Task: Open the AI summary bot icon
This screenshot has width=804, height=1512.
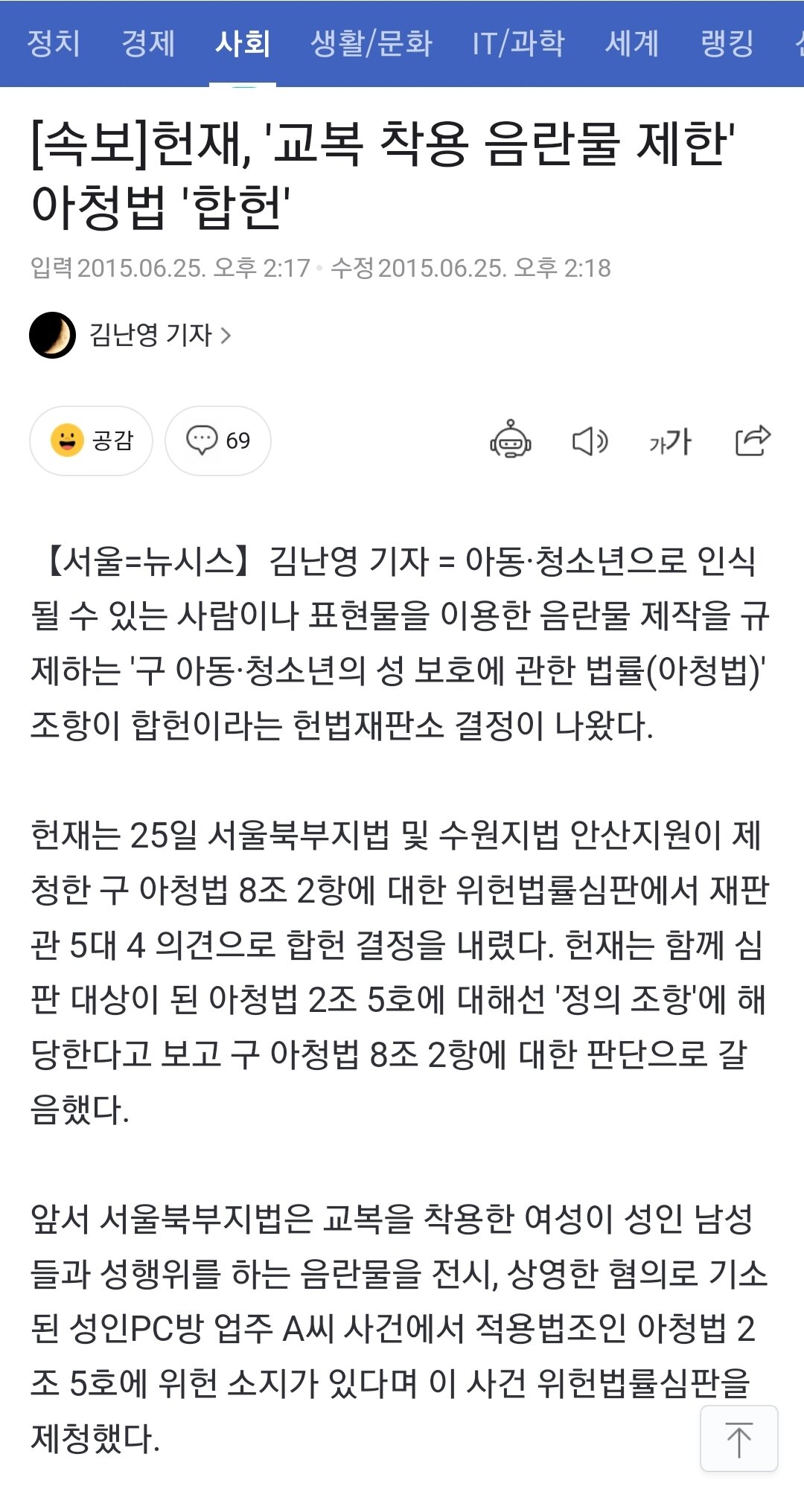Action: (510, 441)
